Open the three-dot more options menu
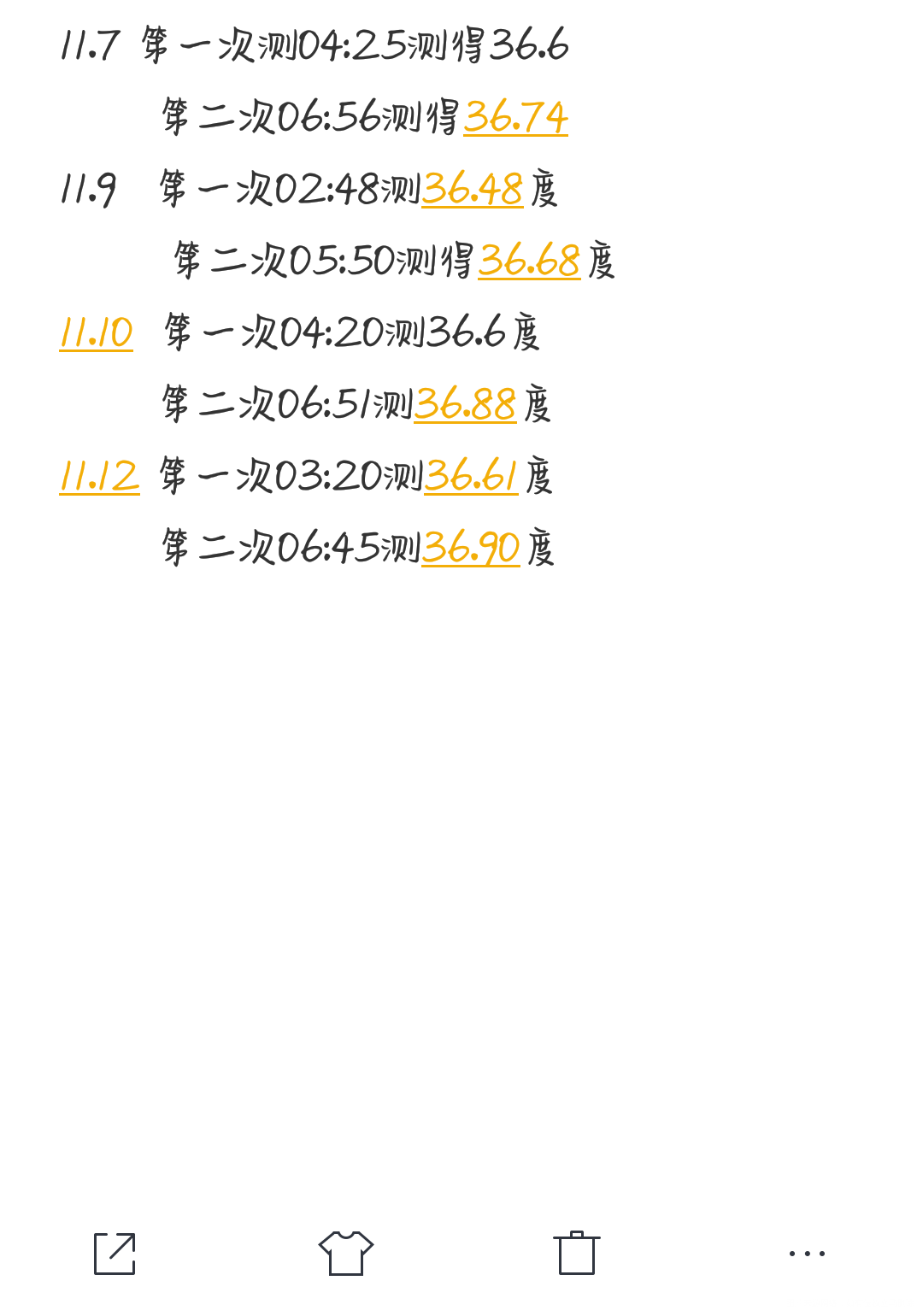 (807, 1254)
